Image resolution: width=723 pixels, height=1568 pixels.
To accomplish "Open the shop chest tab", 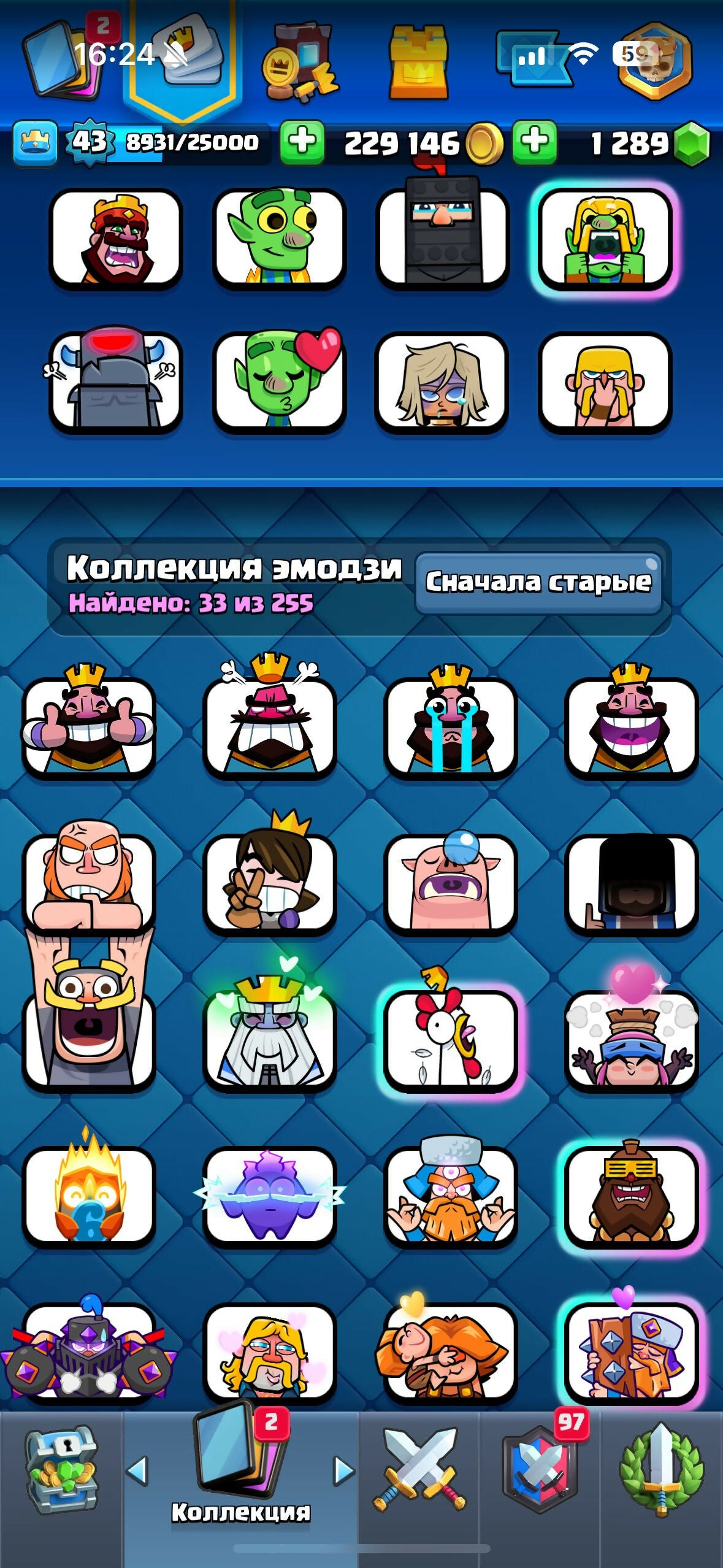I will 61,1470.
